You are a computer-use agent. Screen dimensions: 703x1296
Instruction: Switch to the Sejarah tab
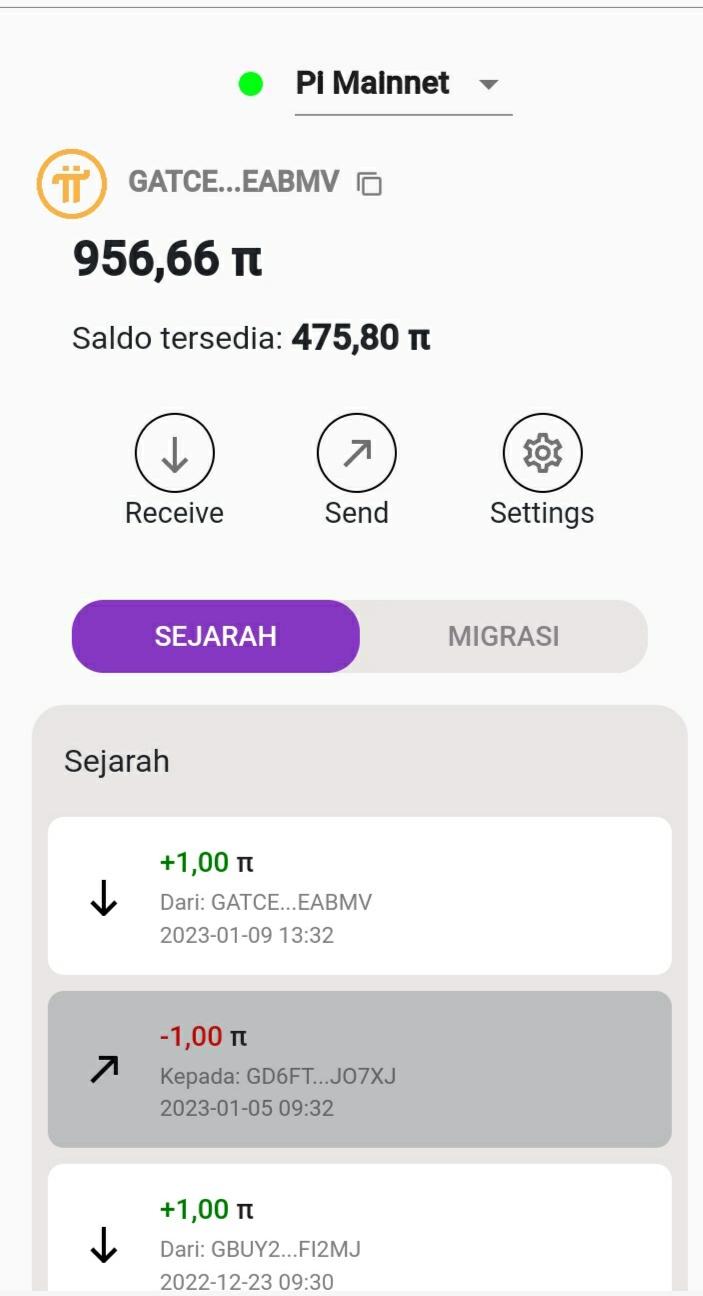(216, 637)
